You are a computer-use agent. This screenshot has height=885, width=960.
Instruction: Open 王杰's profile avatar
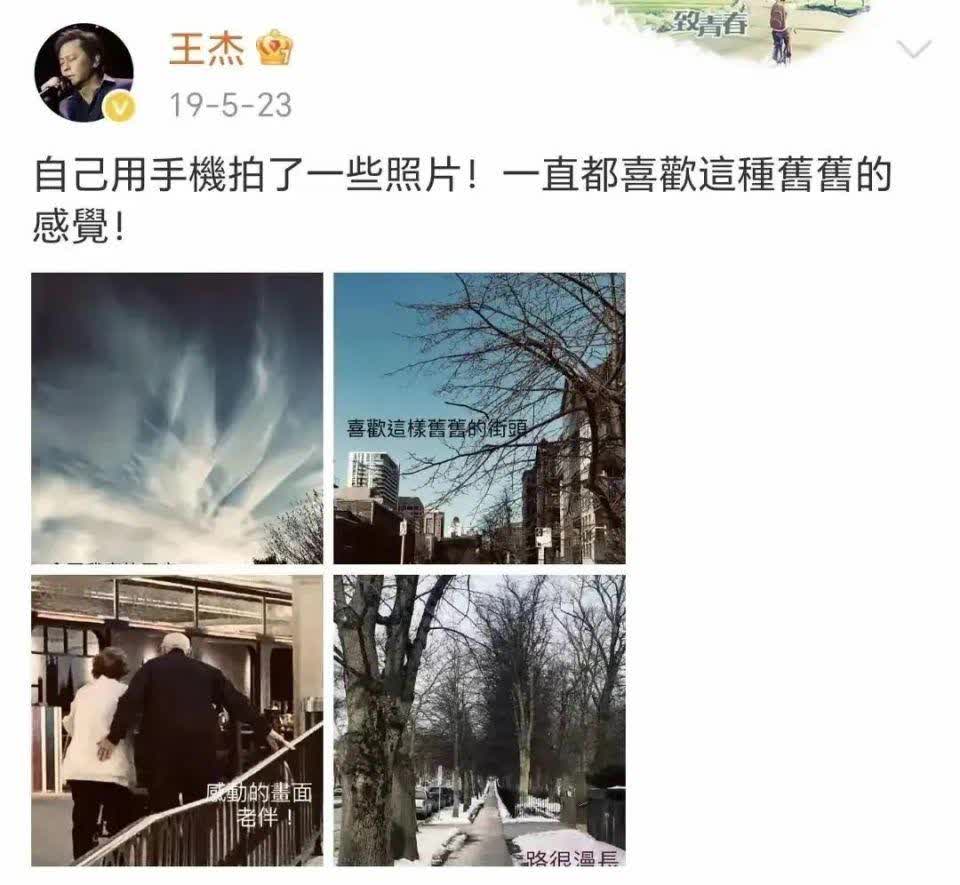[x=84, y=73]
